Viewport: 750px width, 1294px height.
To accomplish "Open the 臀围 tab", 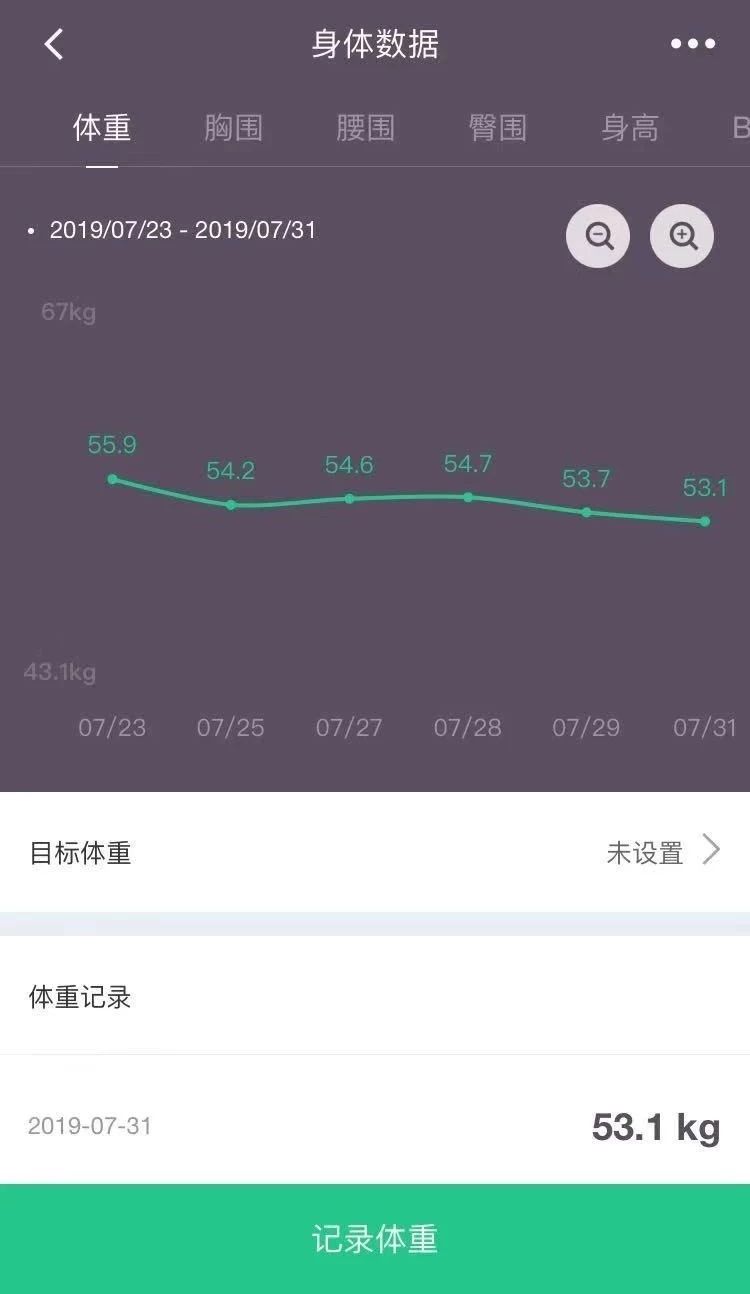I will tap(497, 128).
